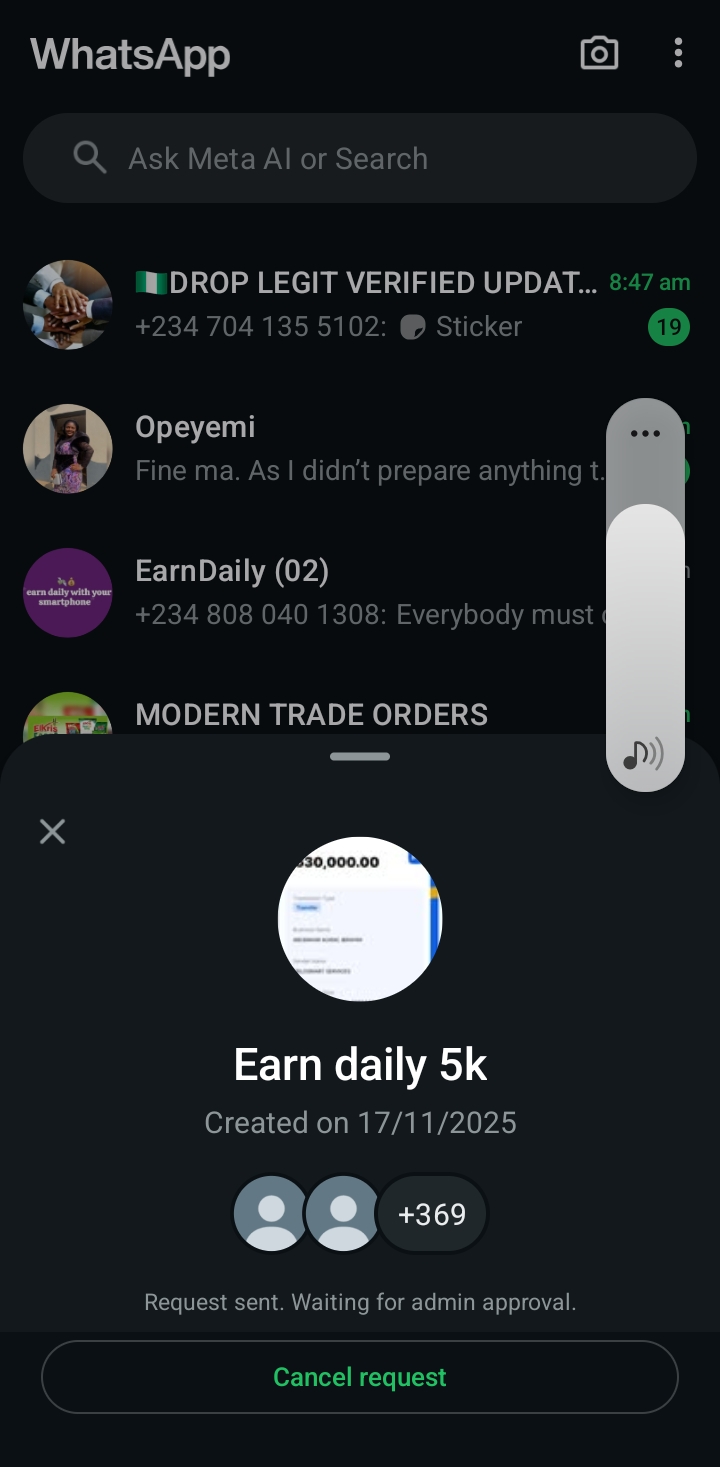Tap the Ask Meta AI or Search box
Image resolution: width=720 pixels, height=1467 pixels.
point(360,158)
